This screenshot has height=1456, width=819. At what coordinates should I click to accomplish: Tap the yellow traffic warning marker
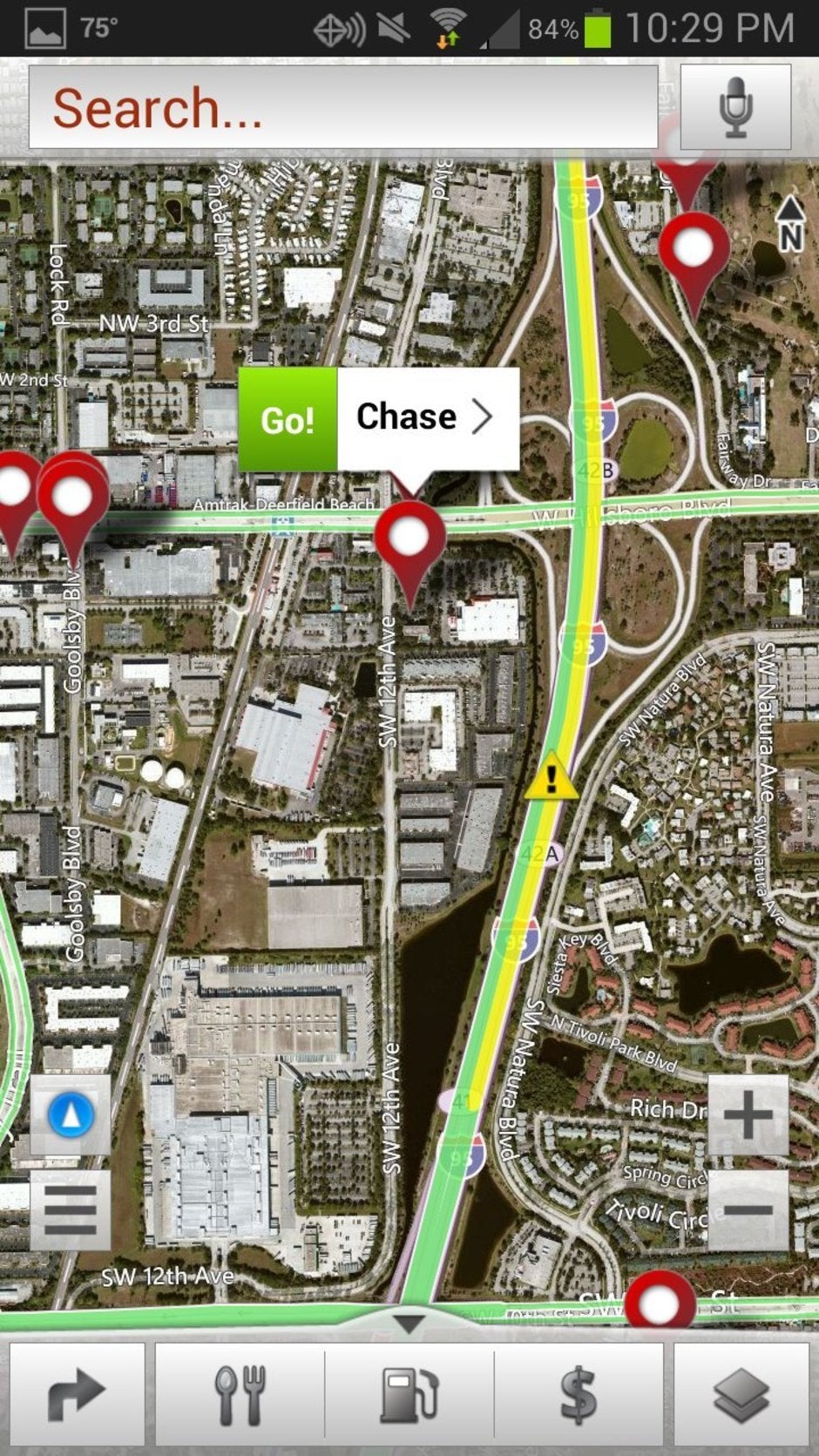point(551,777)
